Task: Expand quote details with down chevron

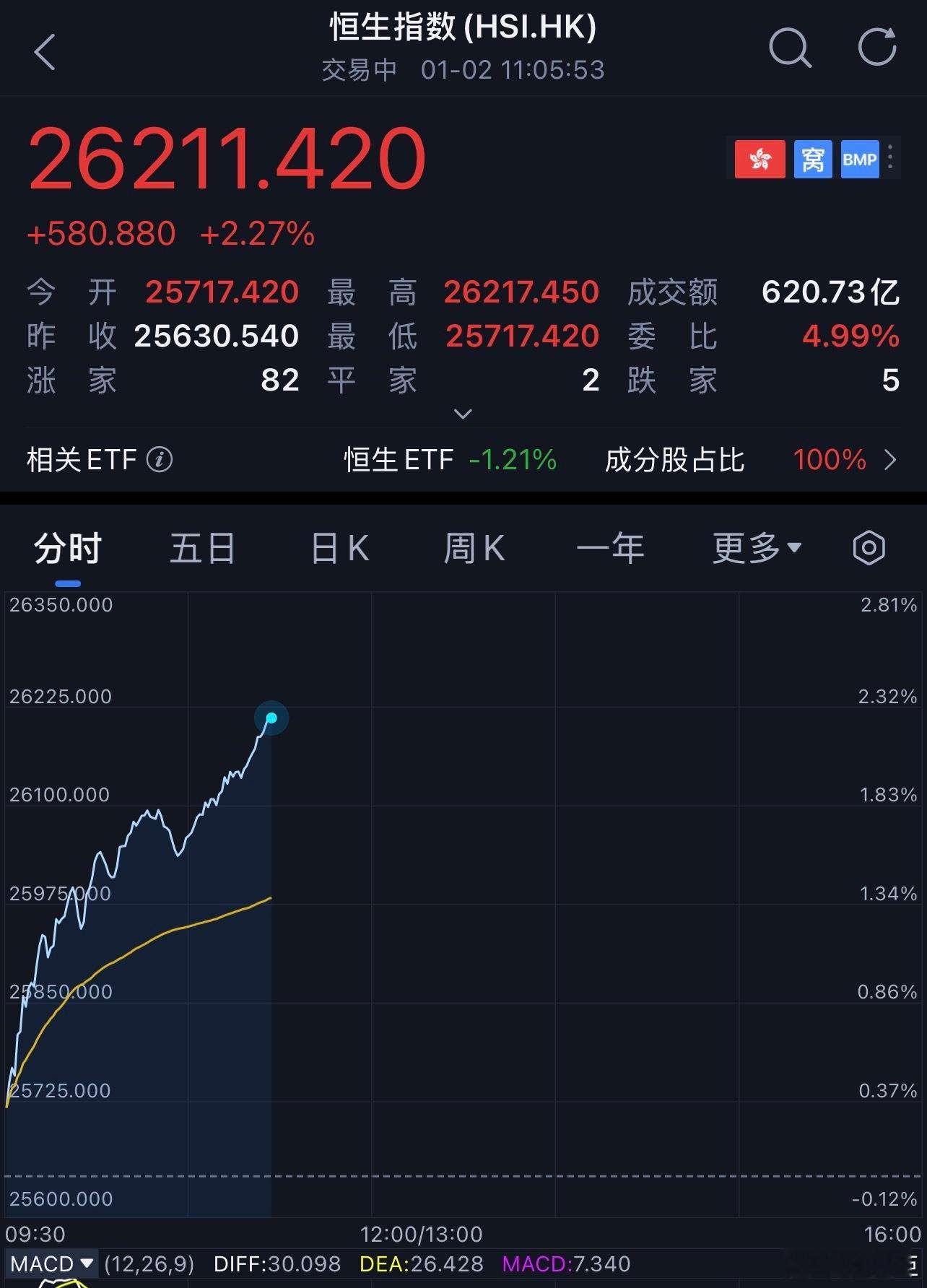Action: [x=463, y=414]
